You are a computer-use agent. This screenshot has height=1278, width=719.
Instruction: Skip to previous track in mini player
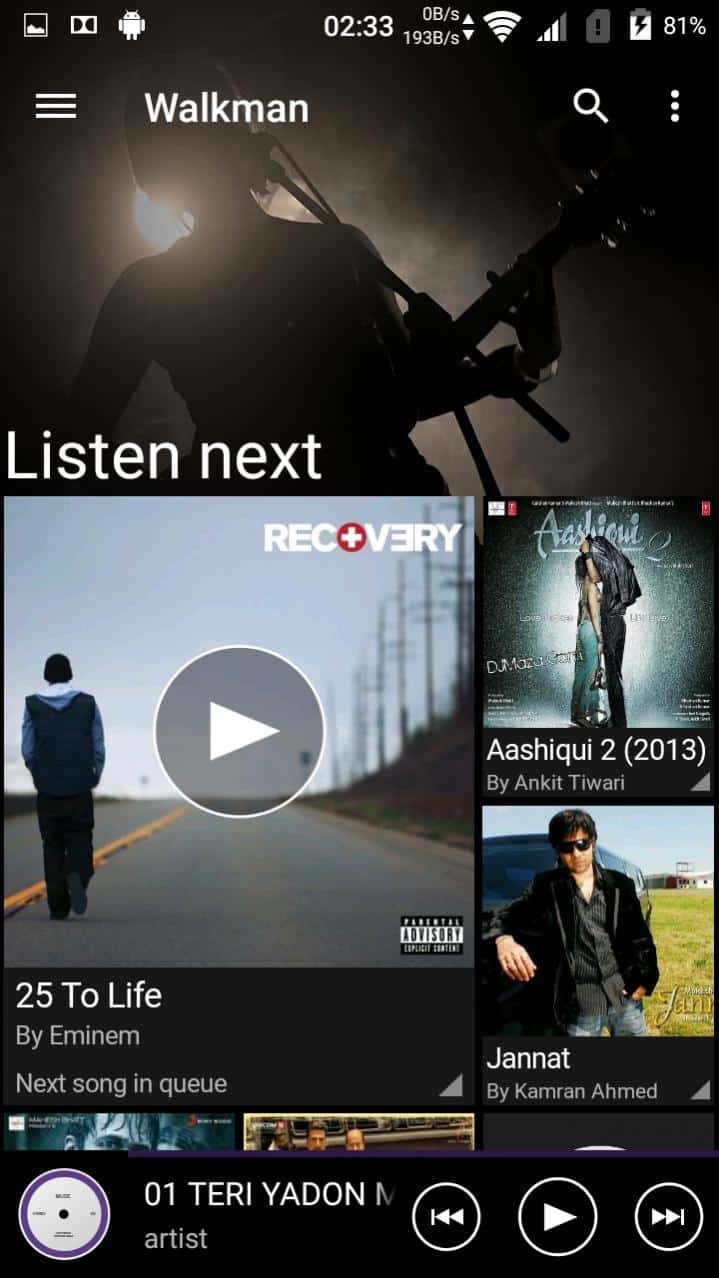click(x=446, y=1216)
